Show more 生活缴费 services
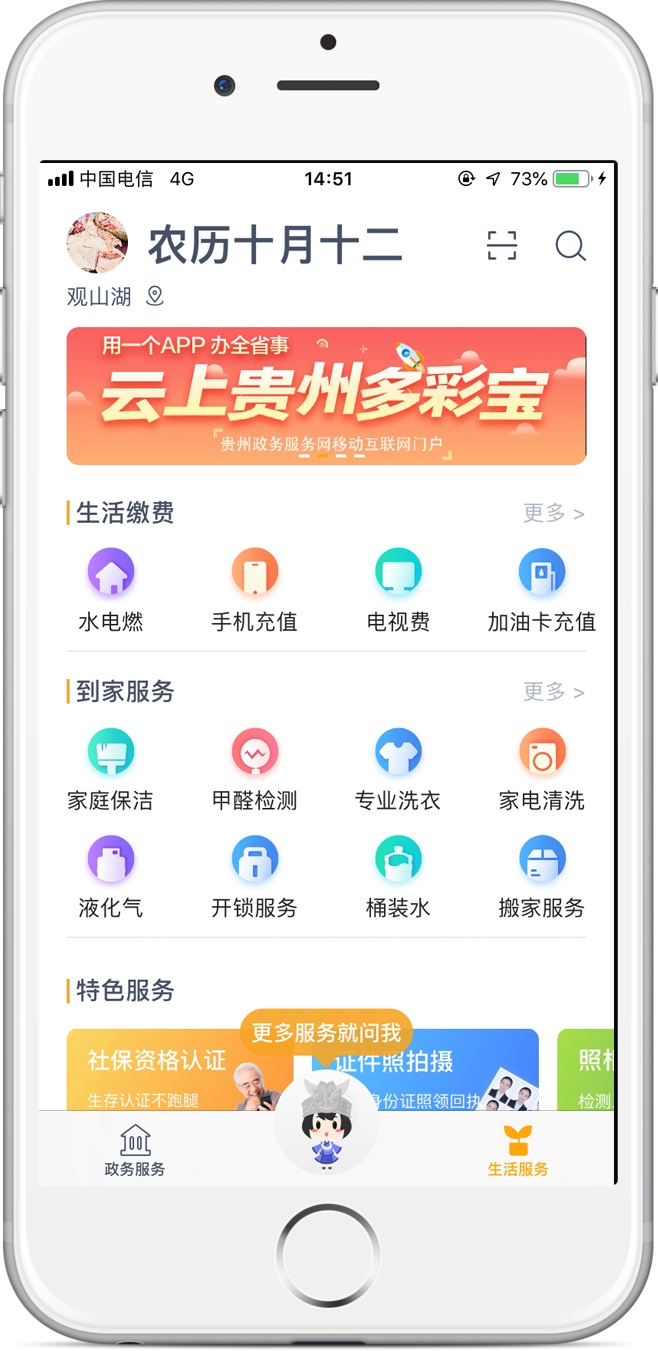 click(553, 513)
